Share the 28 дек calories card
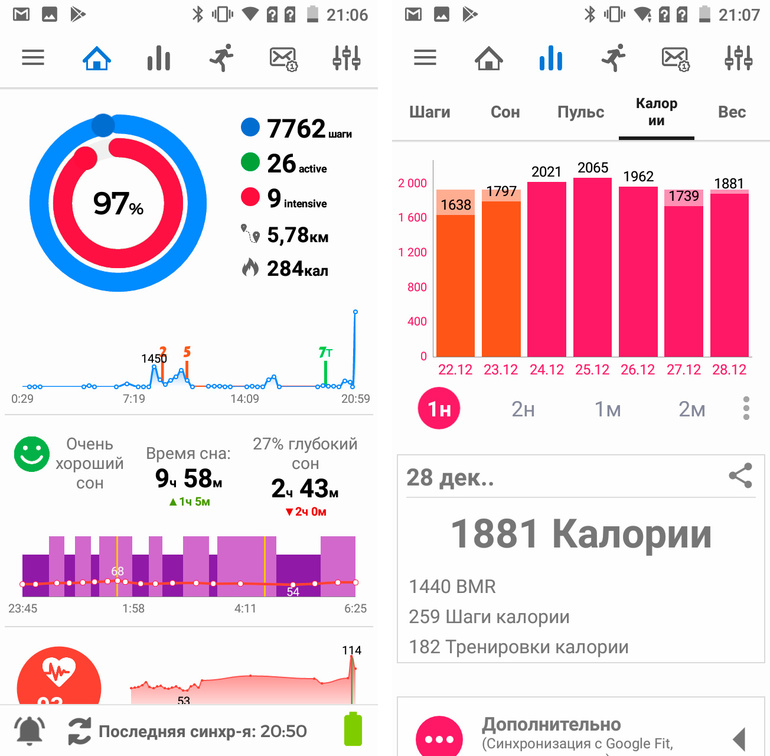The height and width of the screenshot is (756, 770). pyautogui.click(x=741, y=476)
